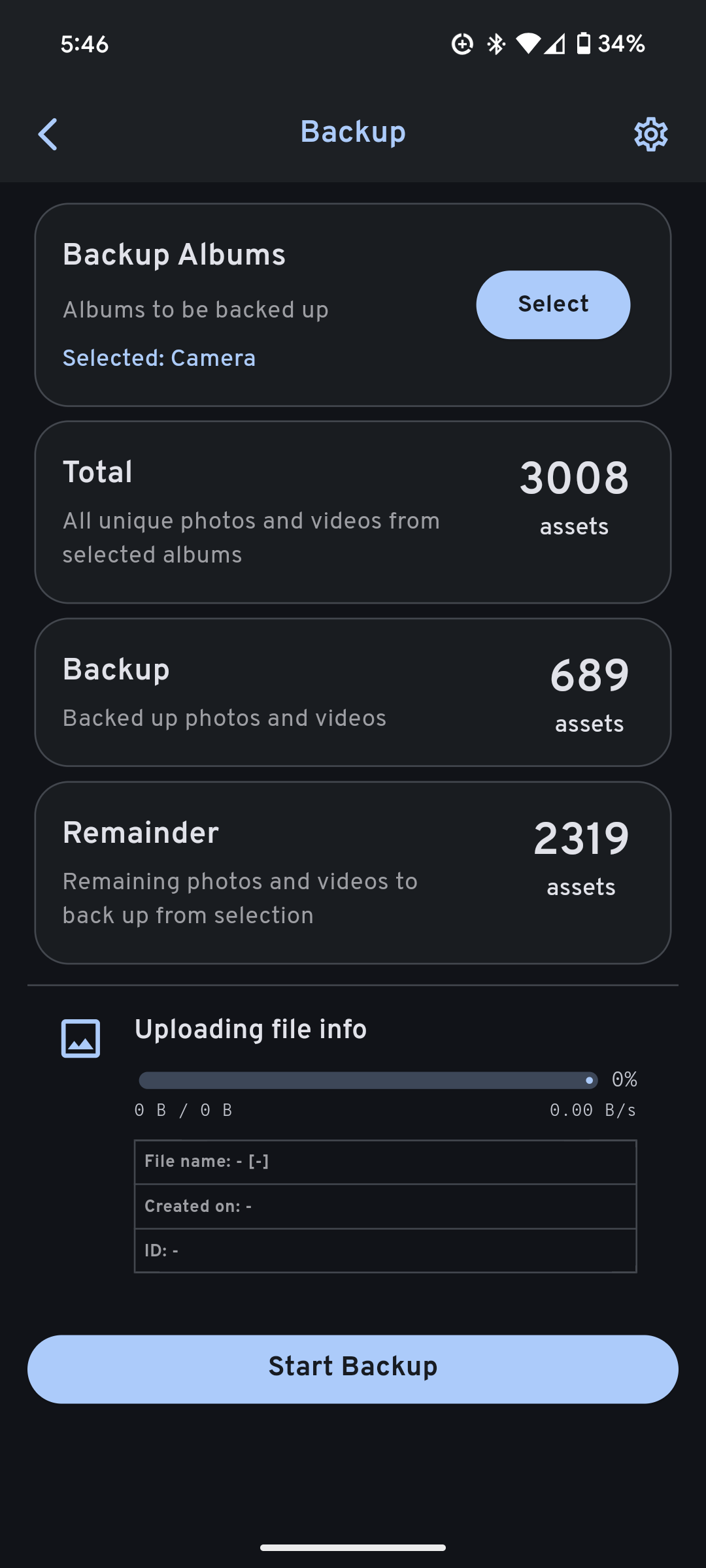Tap the battery indicator in the status bar
The height and width of the screenshot is (1568, 706).
[x=584, y=44]
